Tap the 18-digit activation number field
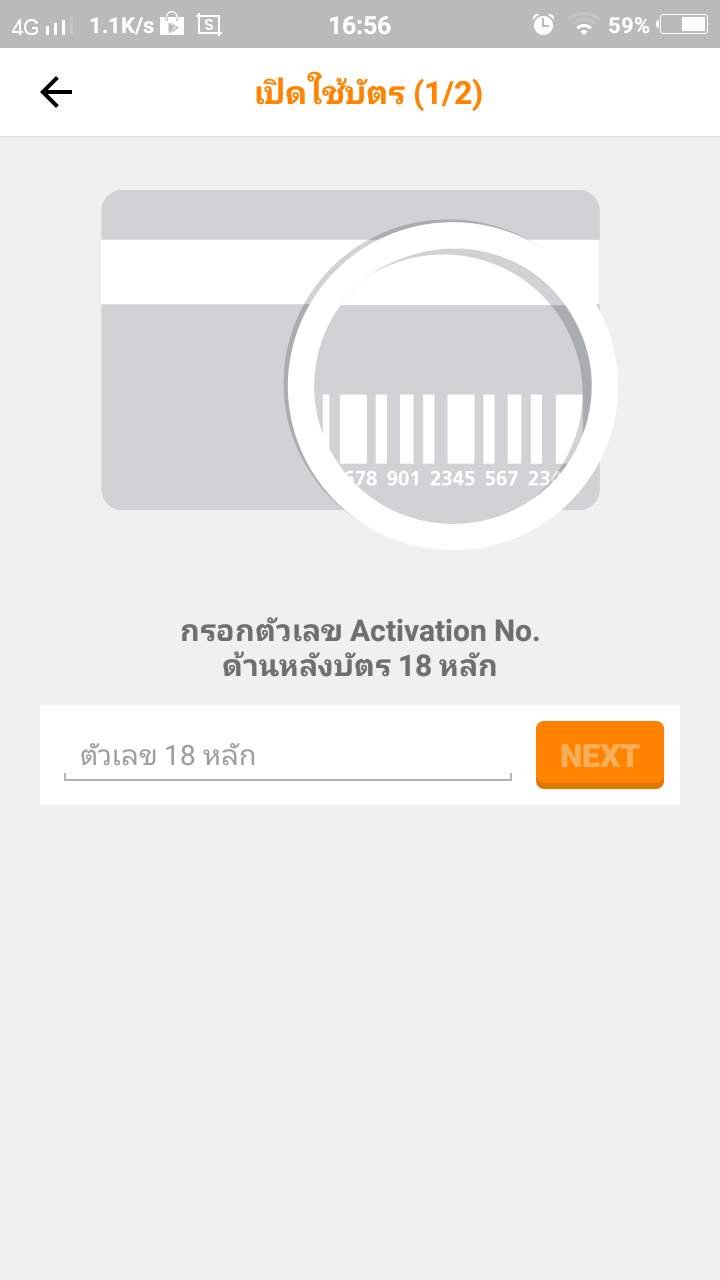720x1280 pixels. coord(288,755)
